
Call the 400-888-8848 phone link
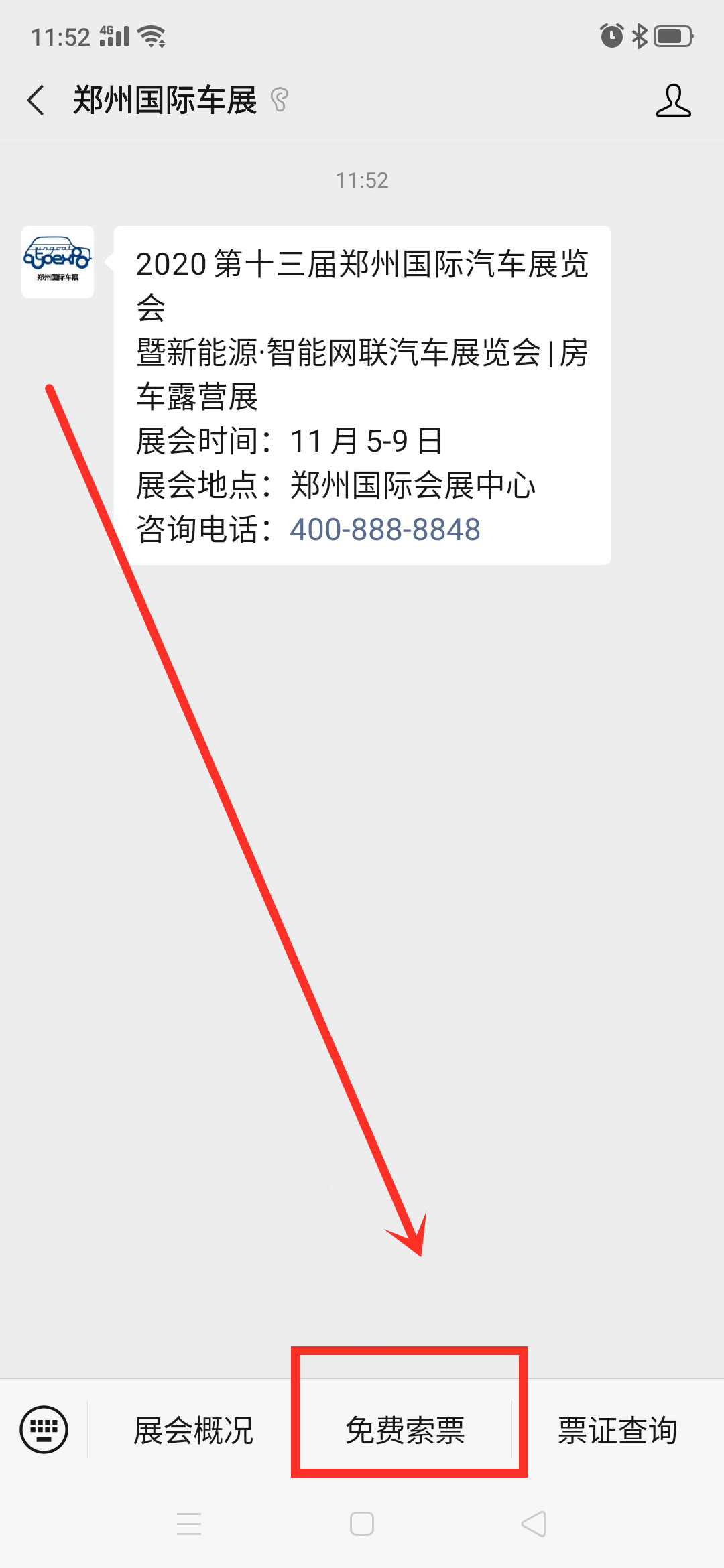[x=385, y=529]
